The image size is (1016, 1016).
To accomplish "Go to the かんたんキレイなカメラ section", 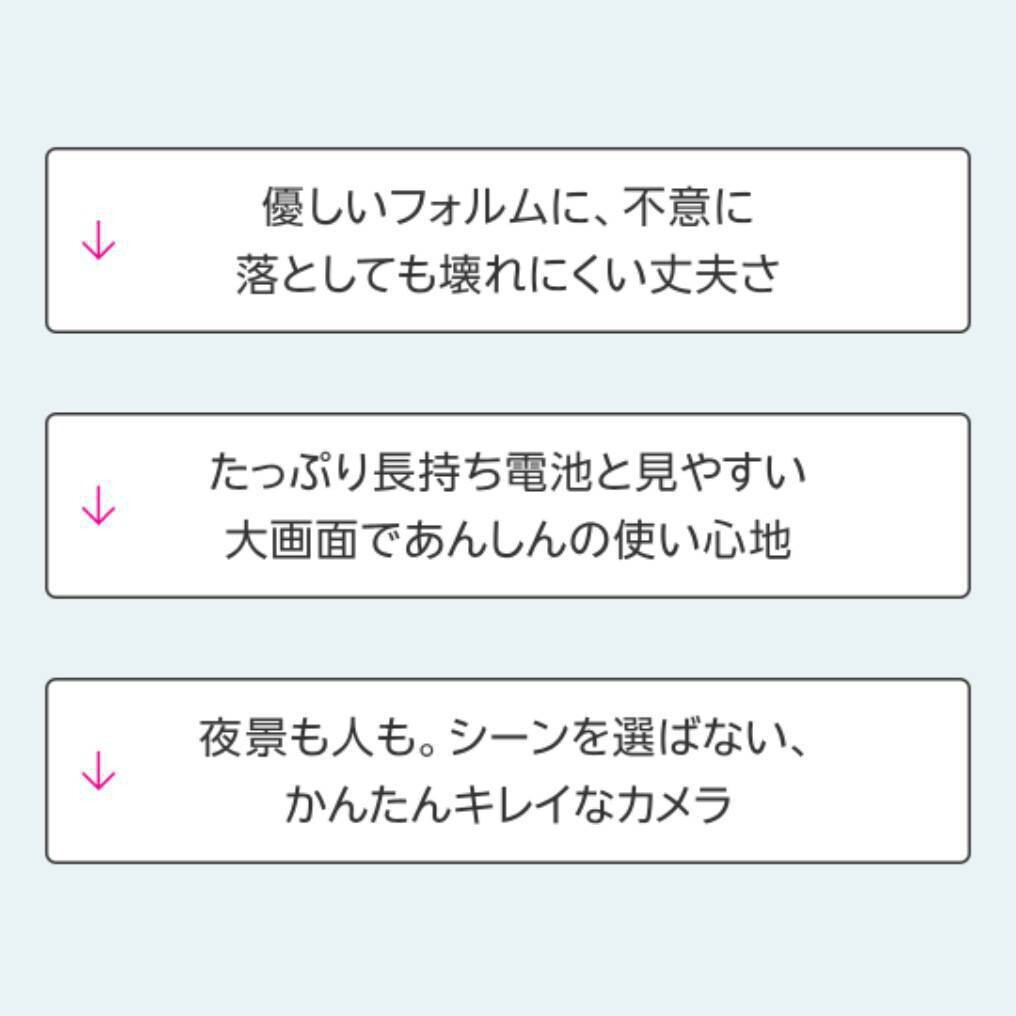I will tap(507, 770).
